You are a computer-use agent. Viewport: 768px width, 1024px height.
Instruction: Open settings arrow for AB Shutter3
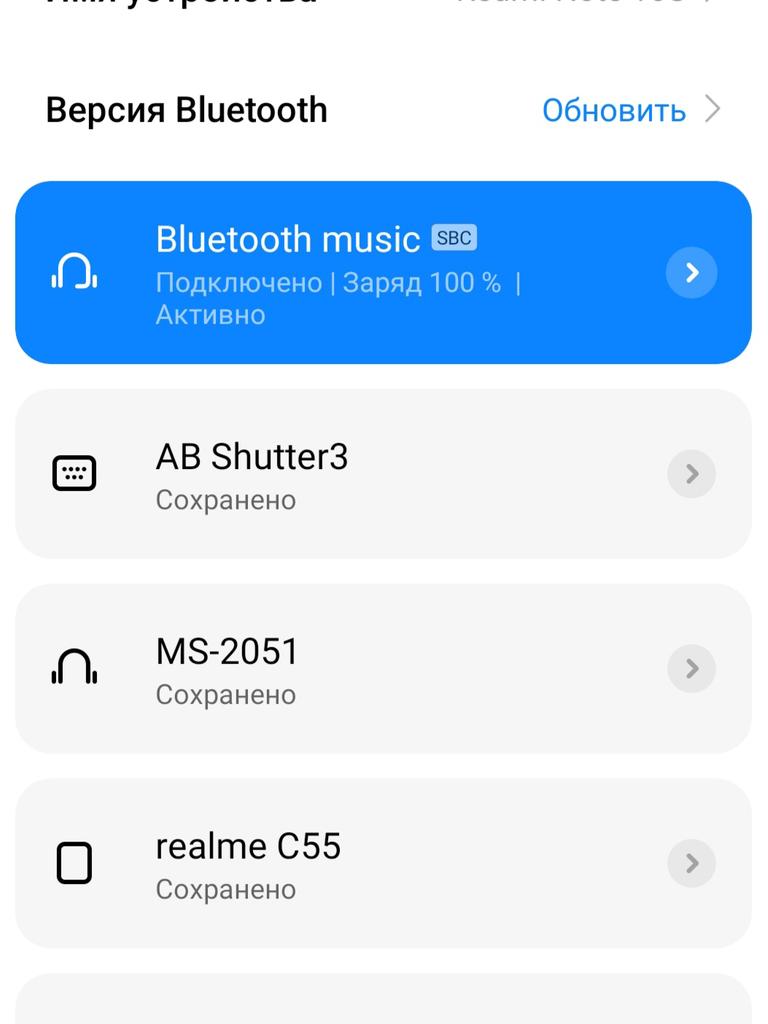(x=692, y=474)
